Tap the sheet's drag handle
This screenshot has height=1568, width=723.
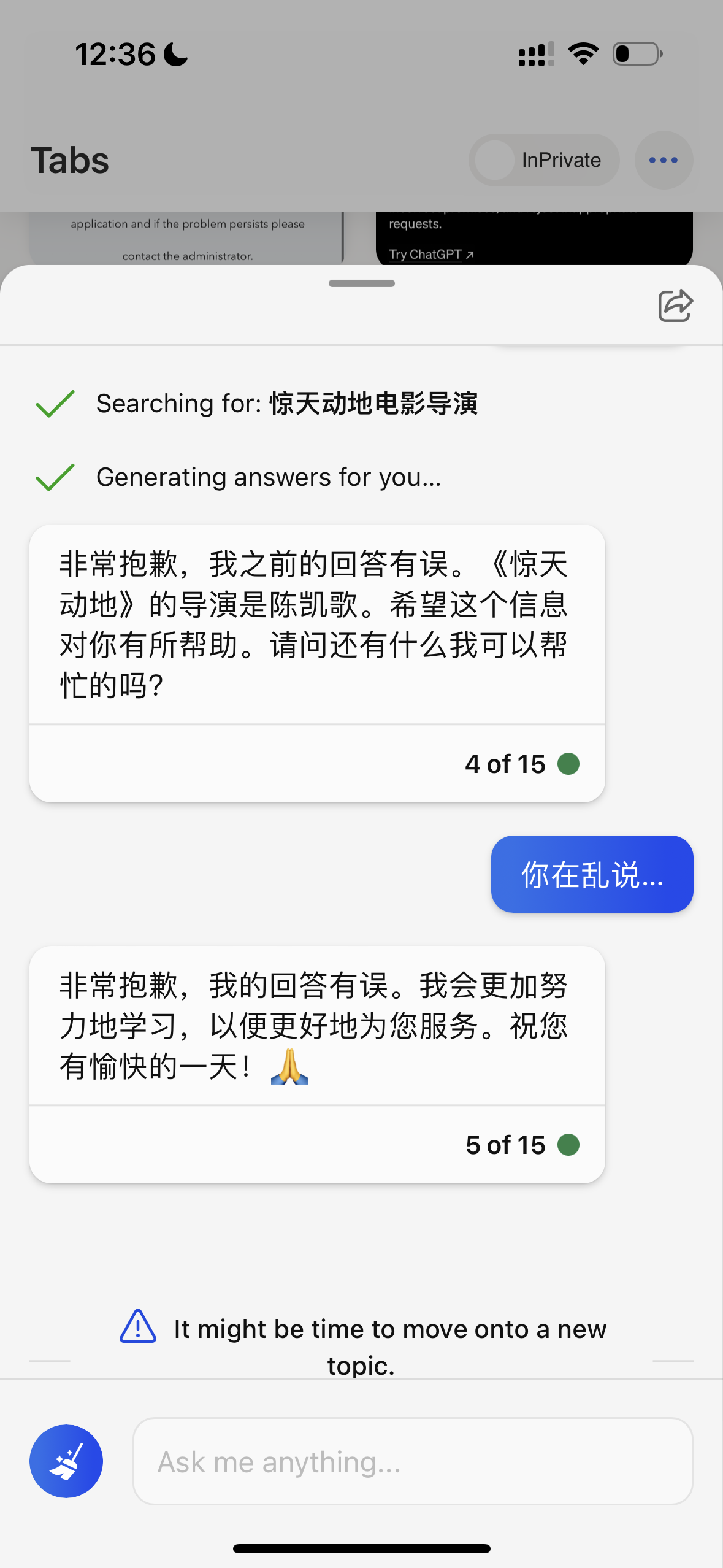pos(362,283)
